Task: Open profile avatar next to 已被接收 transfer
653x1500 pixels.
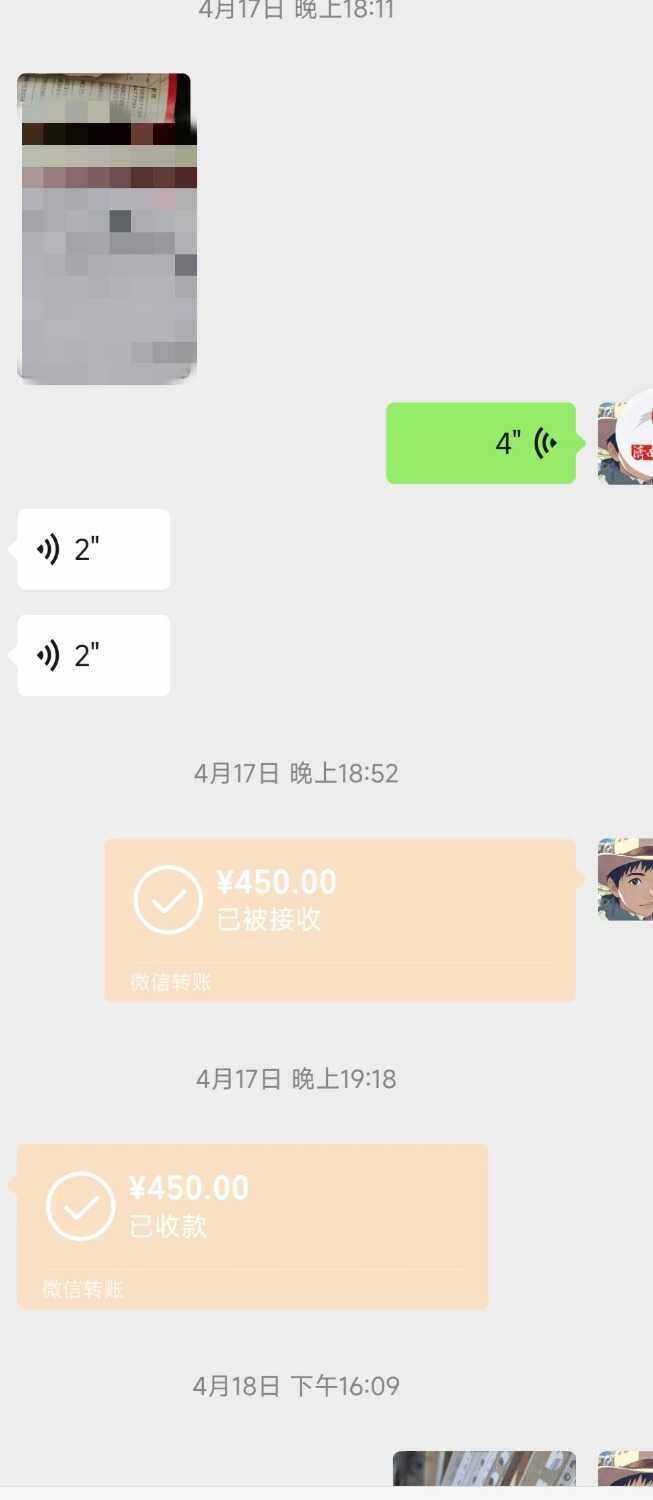Action: [625, 879]
